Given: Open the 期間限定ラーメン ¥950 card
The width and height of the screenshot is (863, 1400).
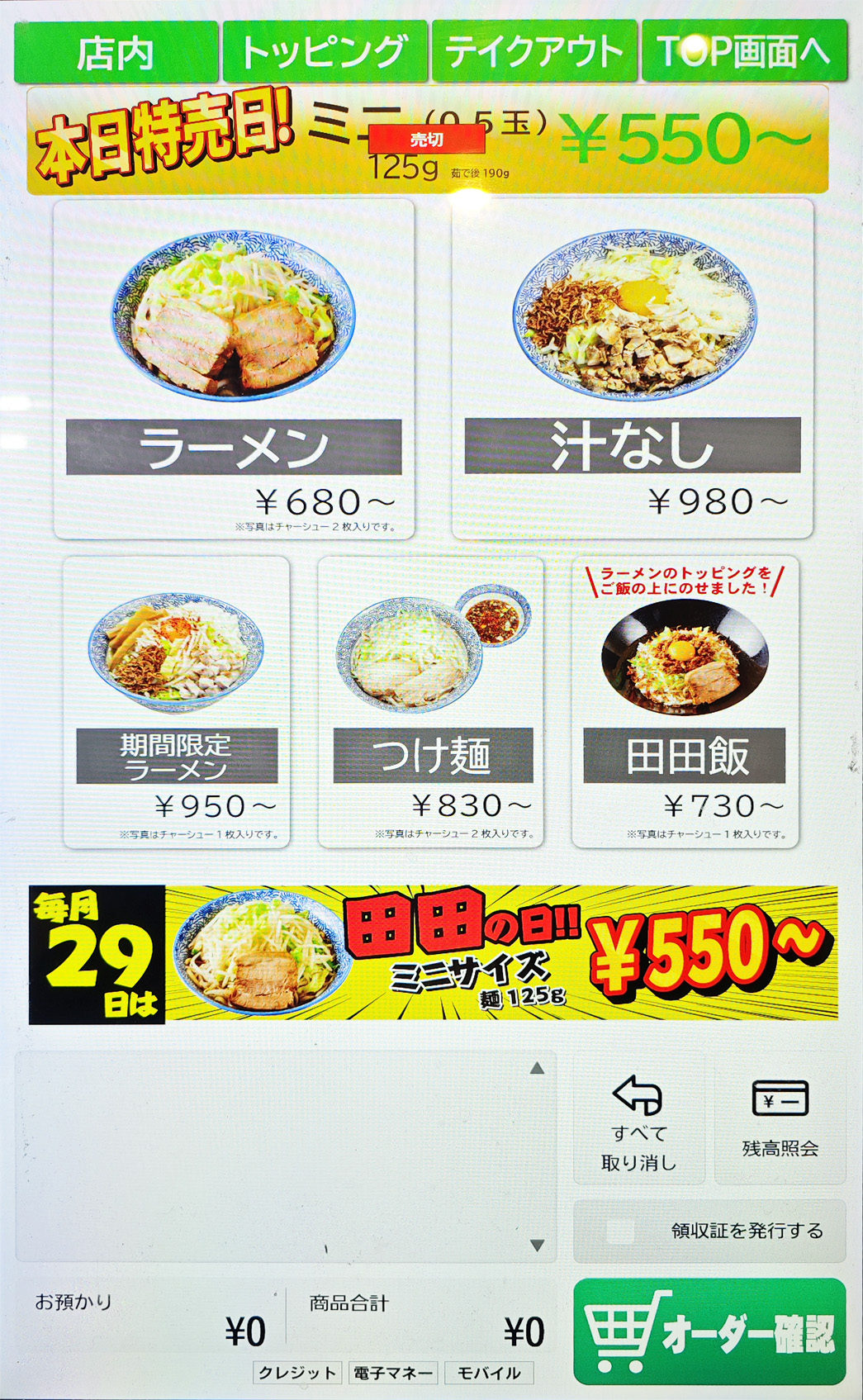Looking at the screenshot, I should point(177,702).
